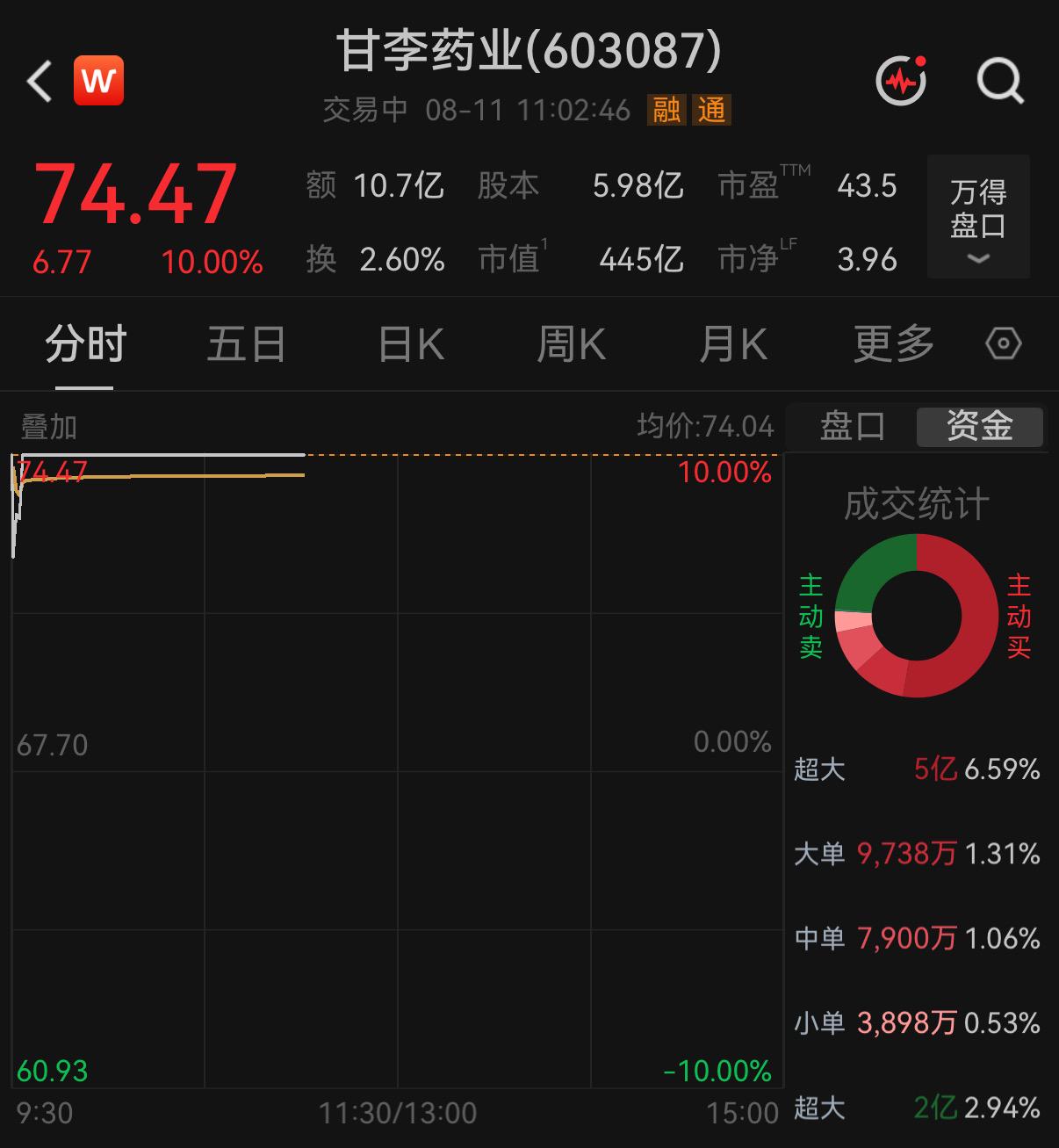Switch to the 月K chart tab

coord(733,343)
